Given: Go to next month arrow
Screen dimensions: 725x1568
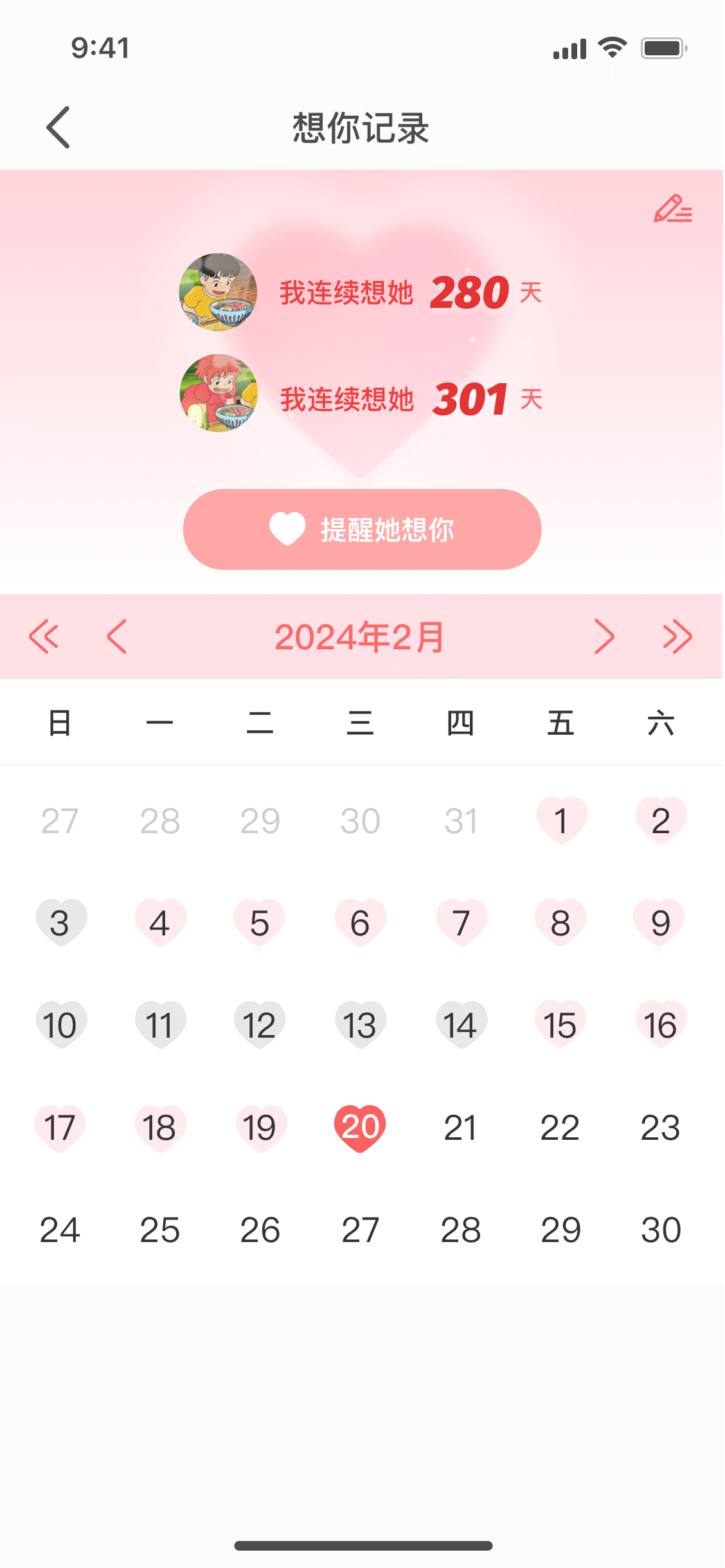Looking at the screenshot, I should 604,636.
